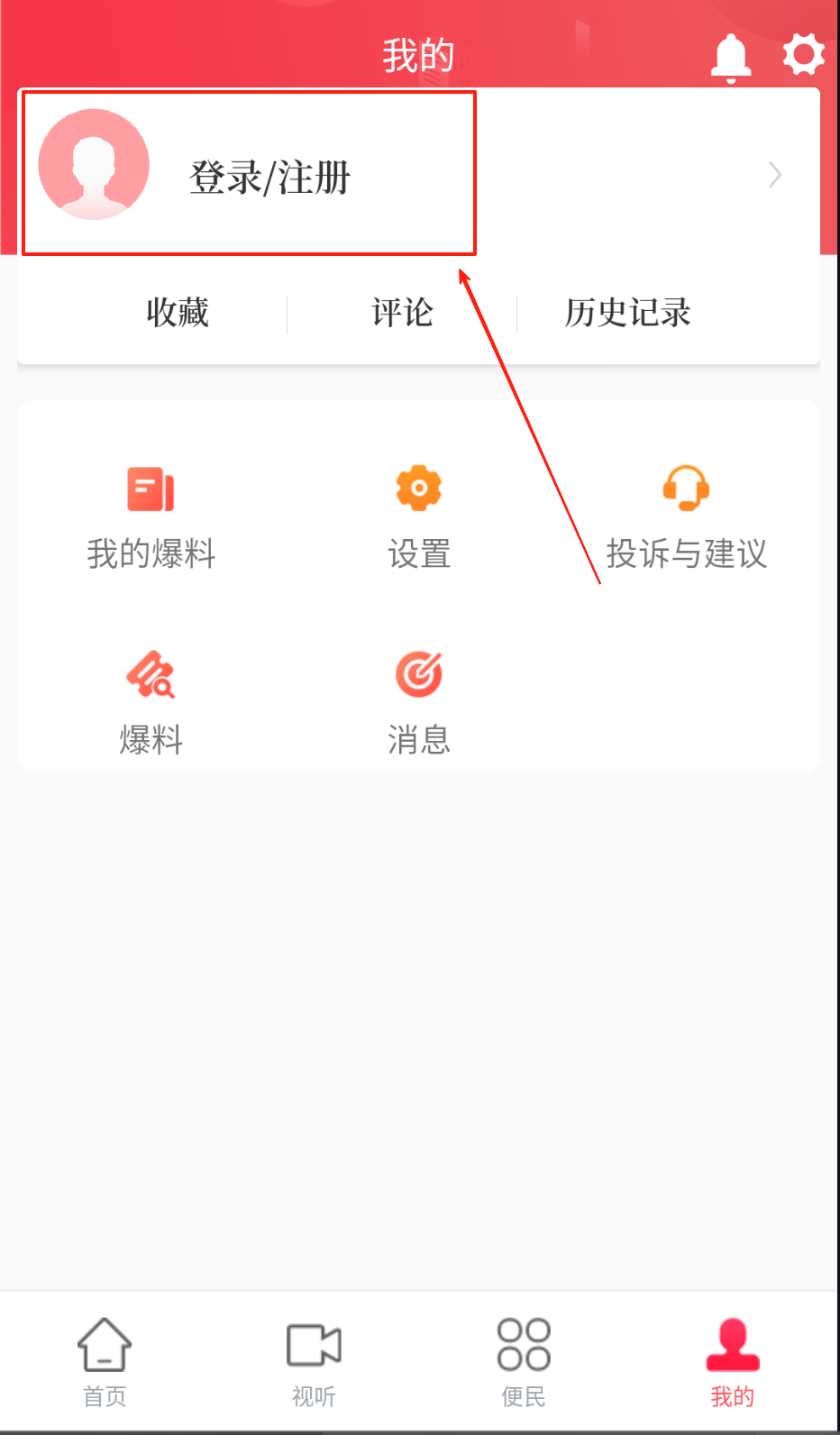View my 评论 comments
The image size is (840, 1435).
pyautogui.click(x=402, y=313)
